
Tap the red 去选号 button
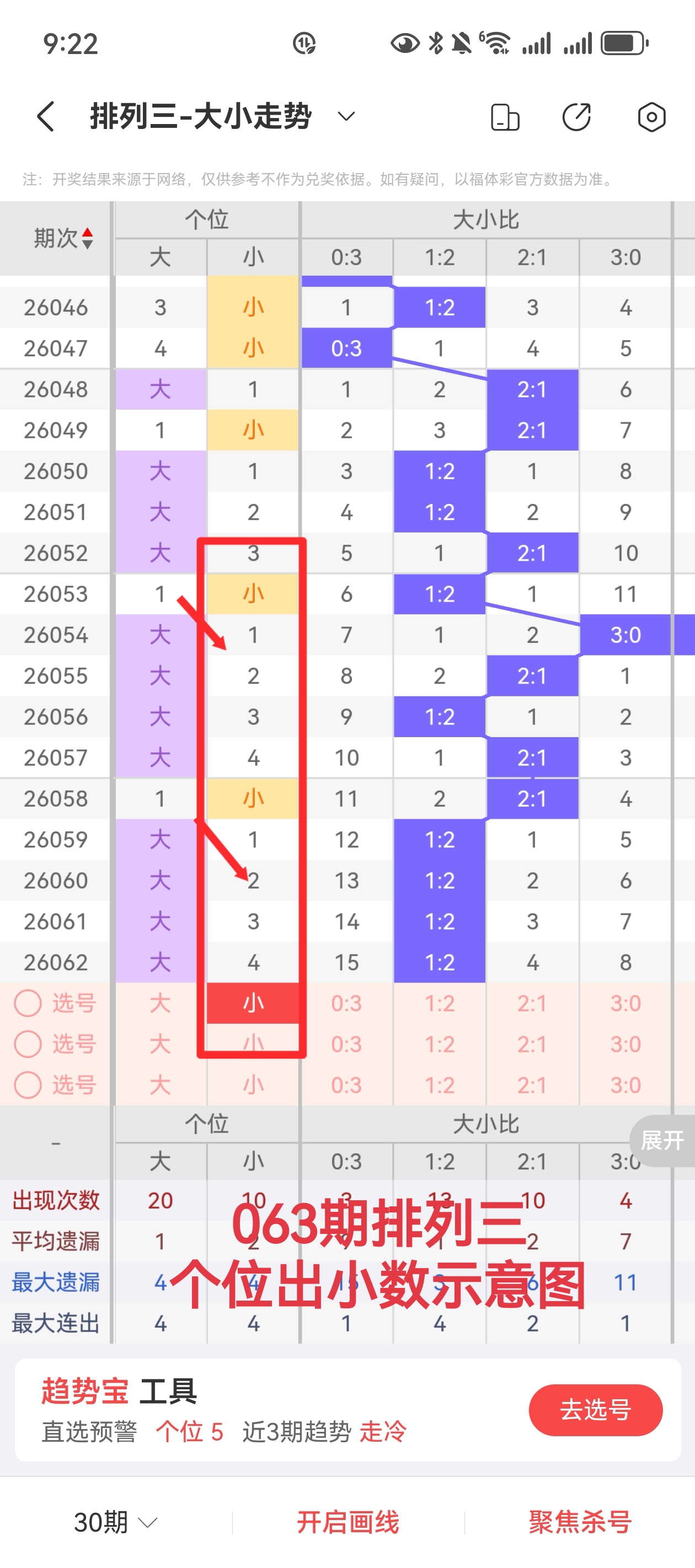click(595, 1410)
